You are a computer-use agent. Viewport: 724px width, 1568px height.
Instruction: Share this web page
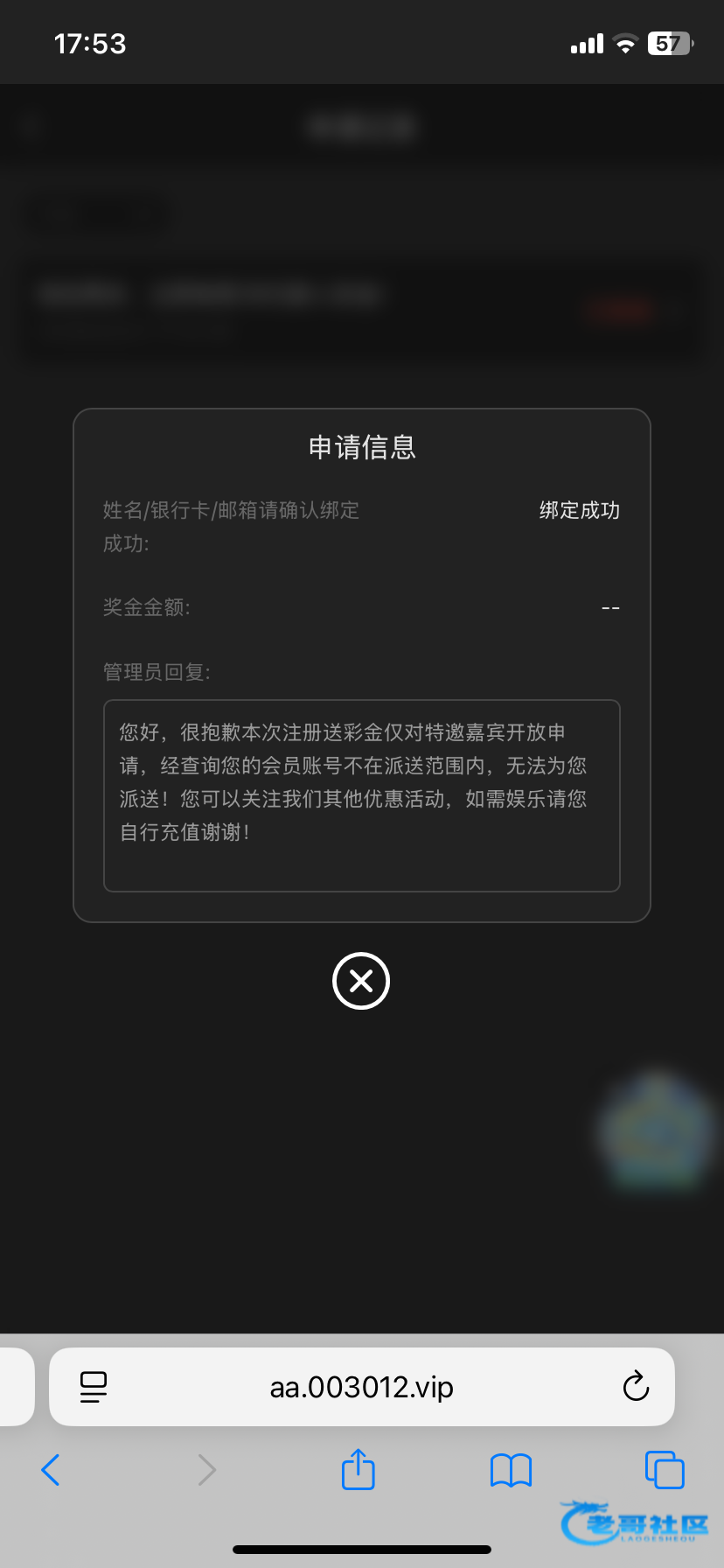359,1469
